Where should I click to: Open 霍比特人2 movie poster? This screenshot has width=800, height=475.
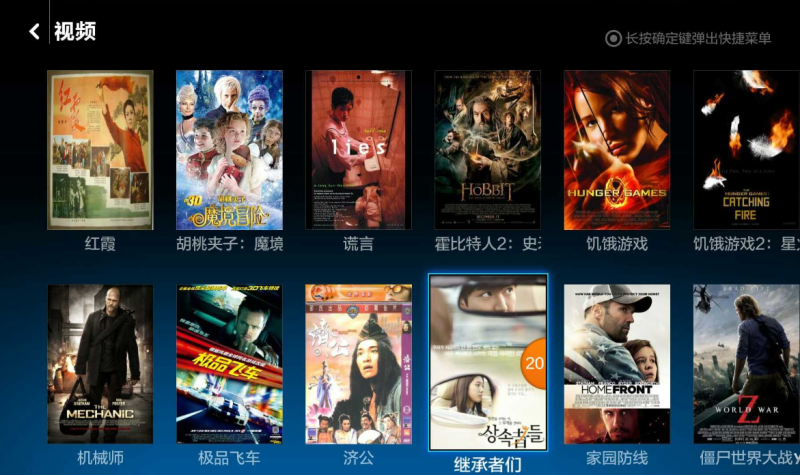pos(487,150)
